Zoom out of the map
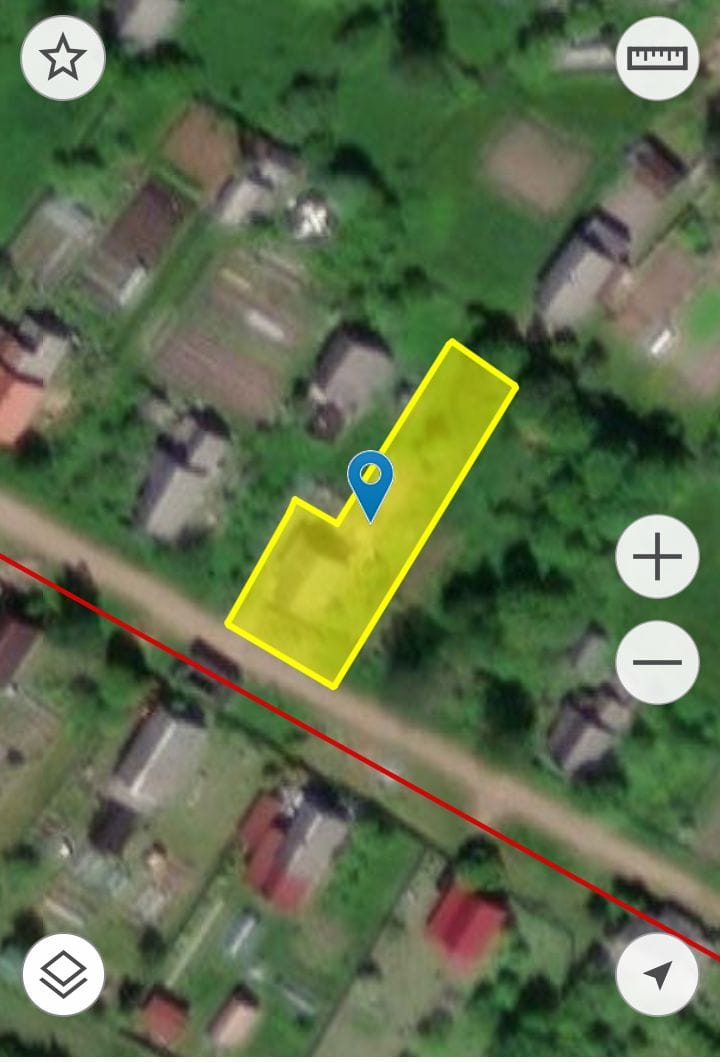This screenshot has height=1062, width=720. point(657,662)
